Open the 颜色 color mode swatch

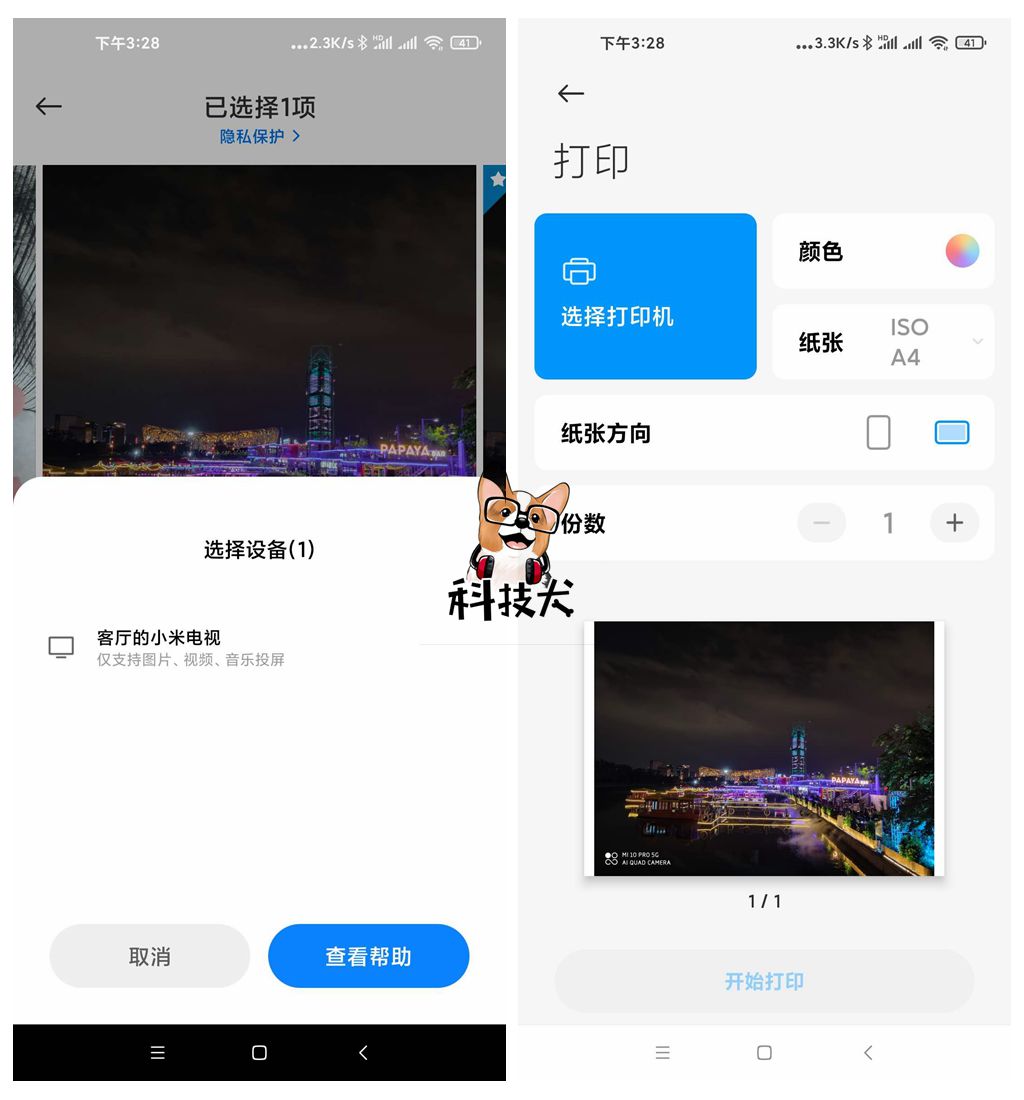[x=961, y=251]
